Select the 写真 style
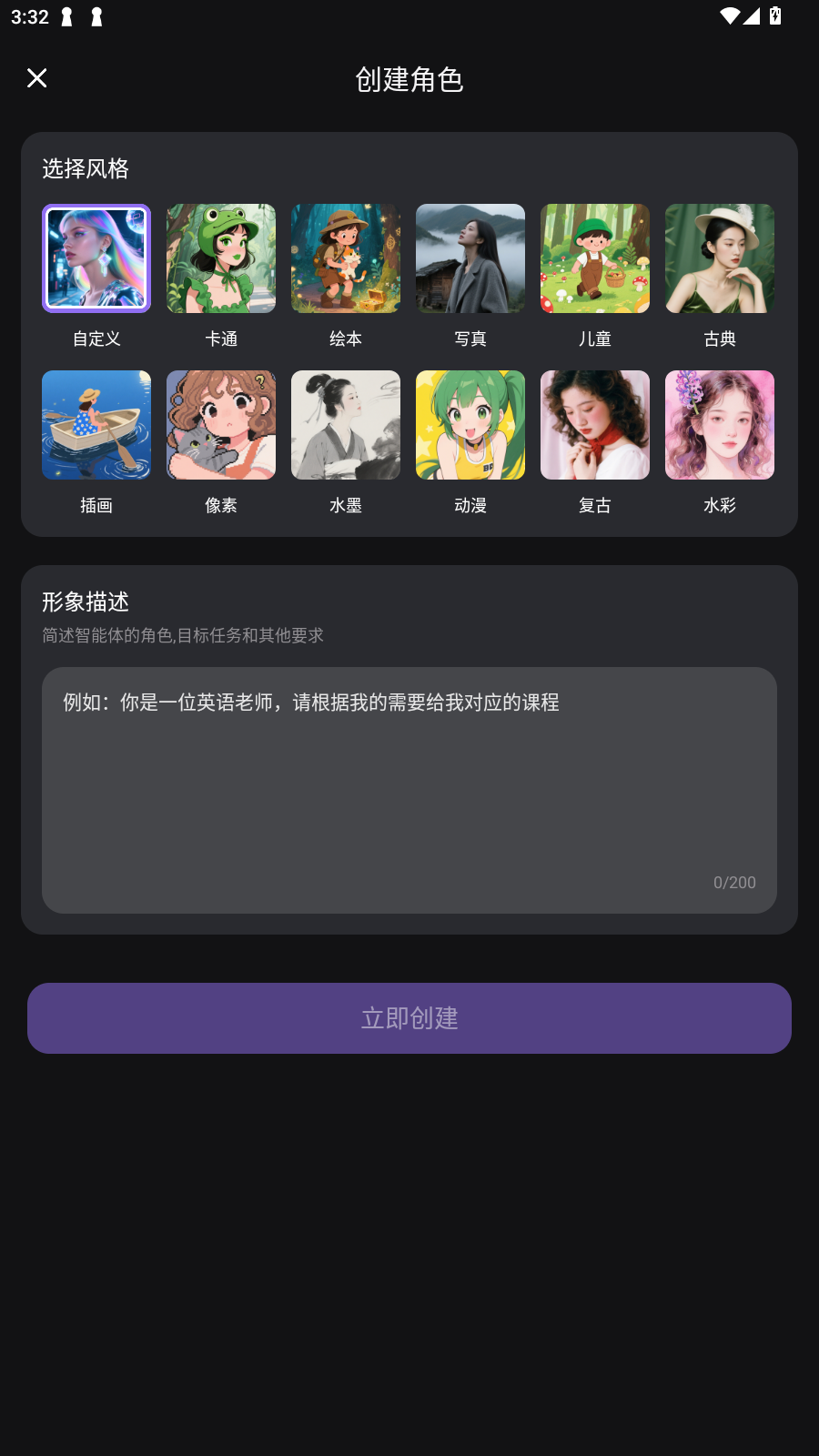Screen dimensions: 819x1456 click(470, 258)
